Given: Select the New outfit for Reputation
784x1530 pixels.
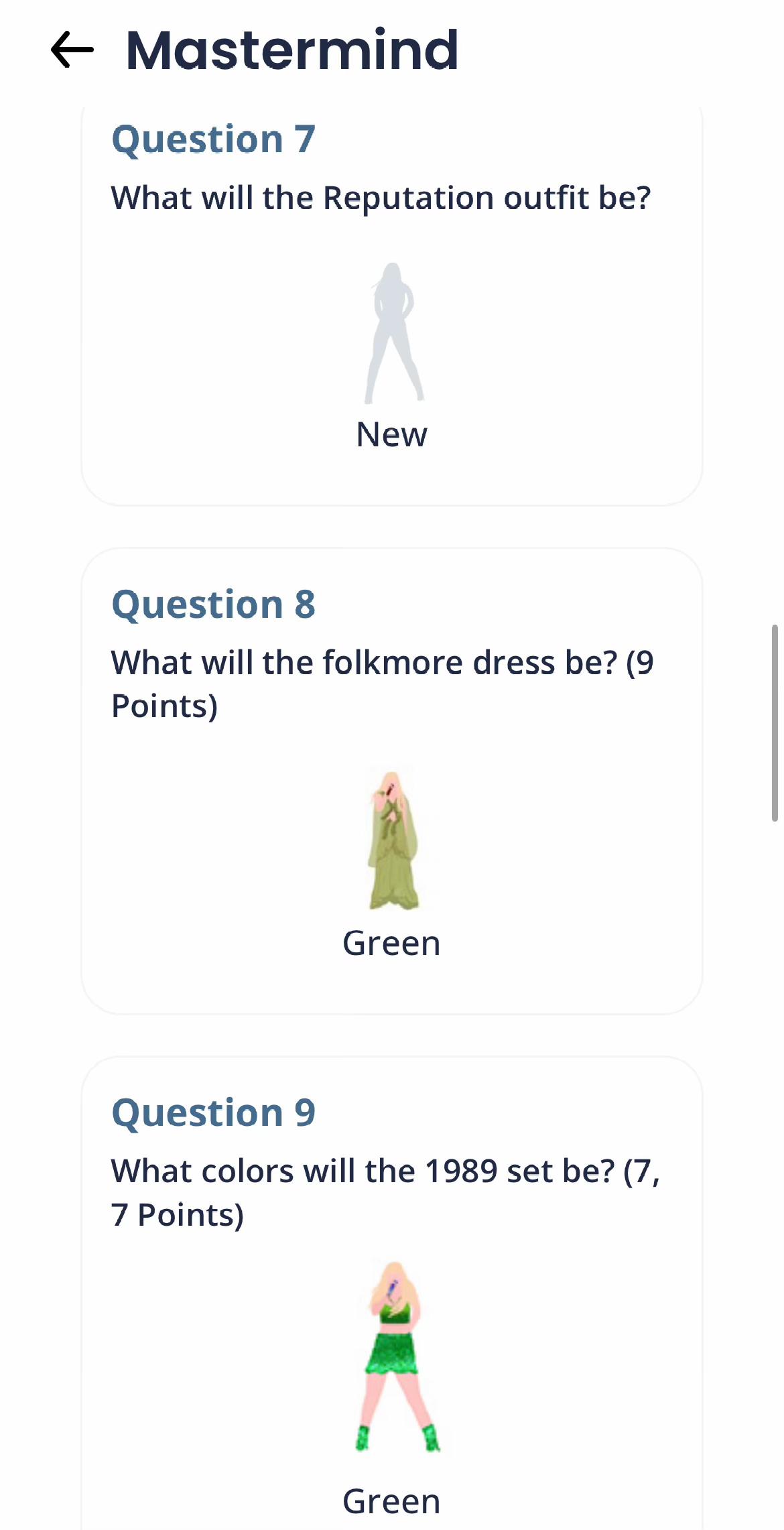Looking at the screenshot, I should tap(392, 355).
